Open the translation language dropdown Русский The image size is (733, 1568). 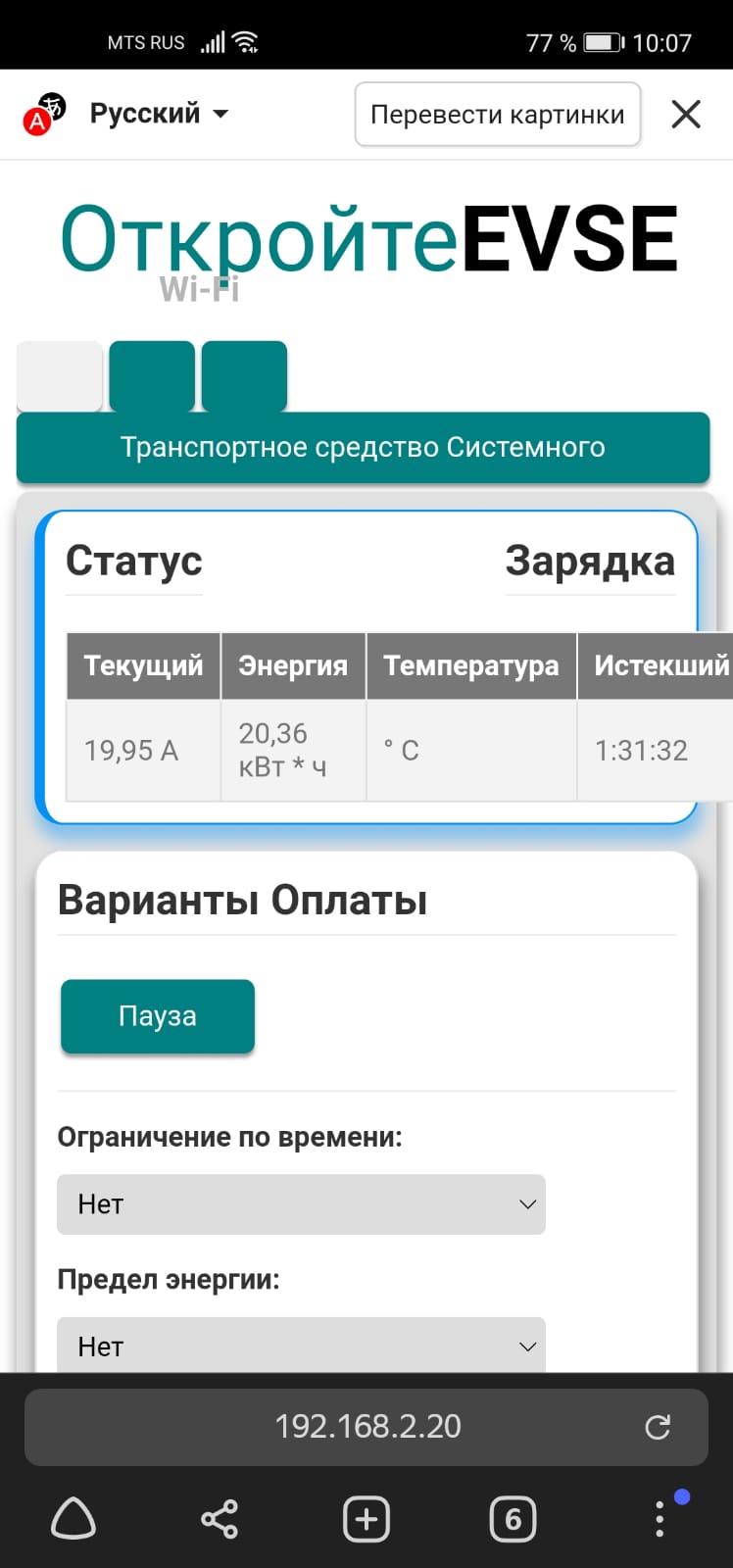(159, 114)
